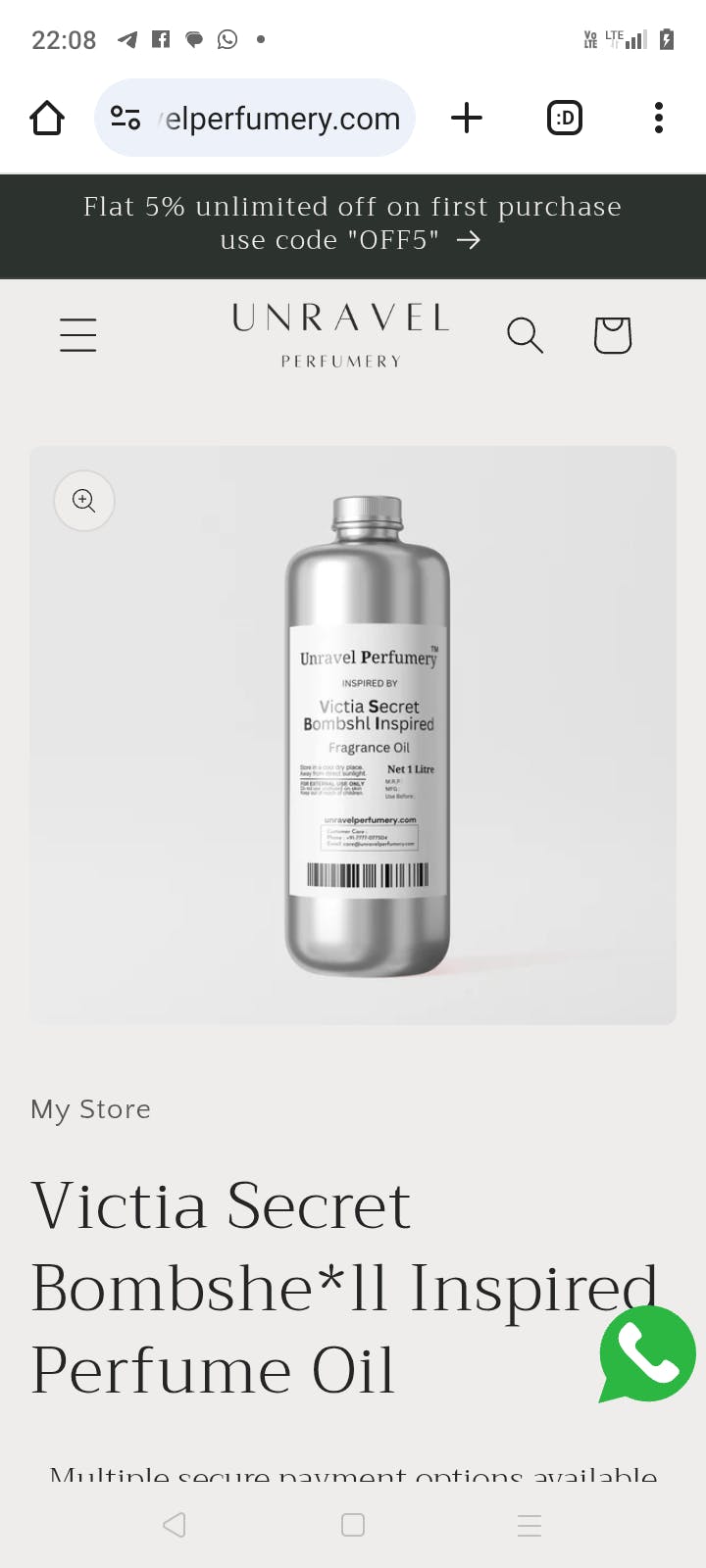This screenshot has width=706, height=1568.
Task: Zoom into the product image
Action: pos(84,501)
